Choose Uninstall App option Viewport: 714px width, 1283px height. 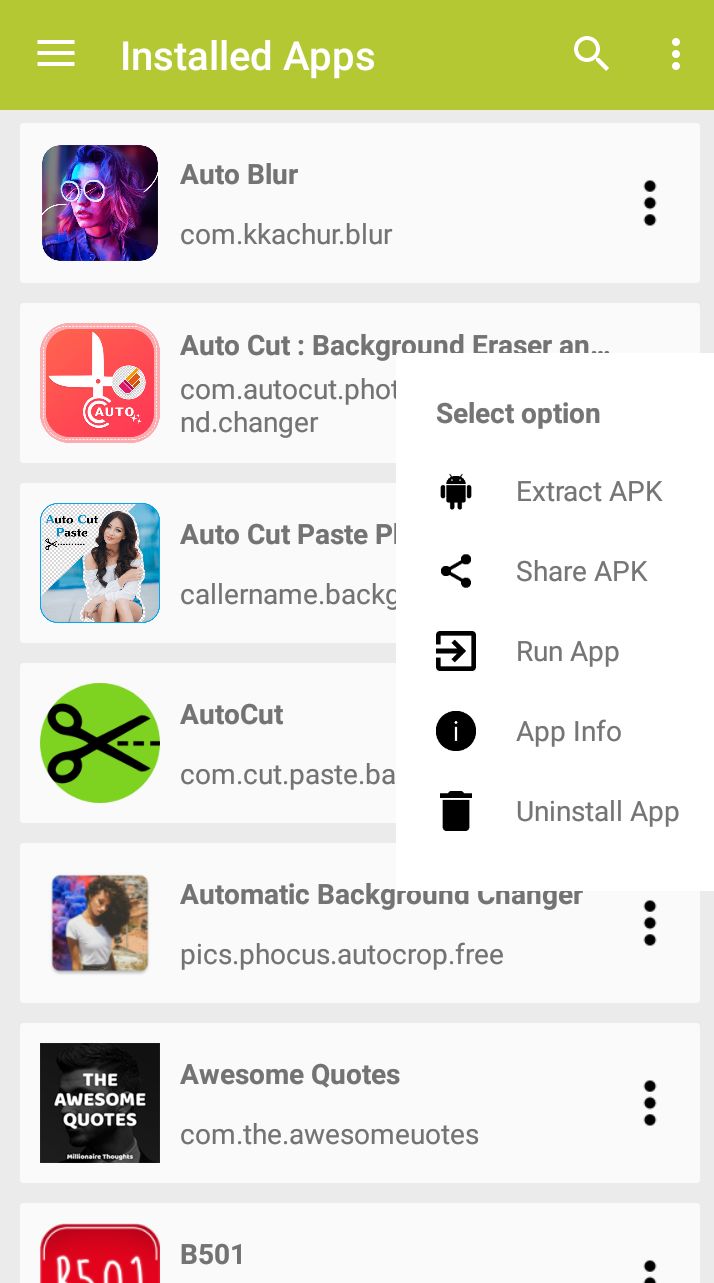pyautogui.click(x=597, y=812)
